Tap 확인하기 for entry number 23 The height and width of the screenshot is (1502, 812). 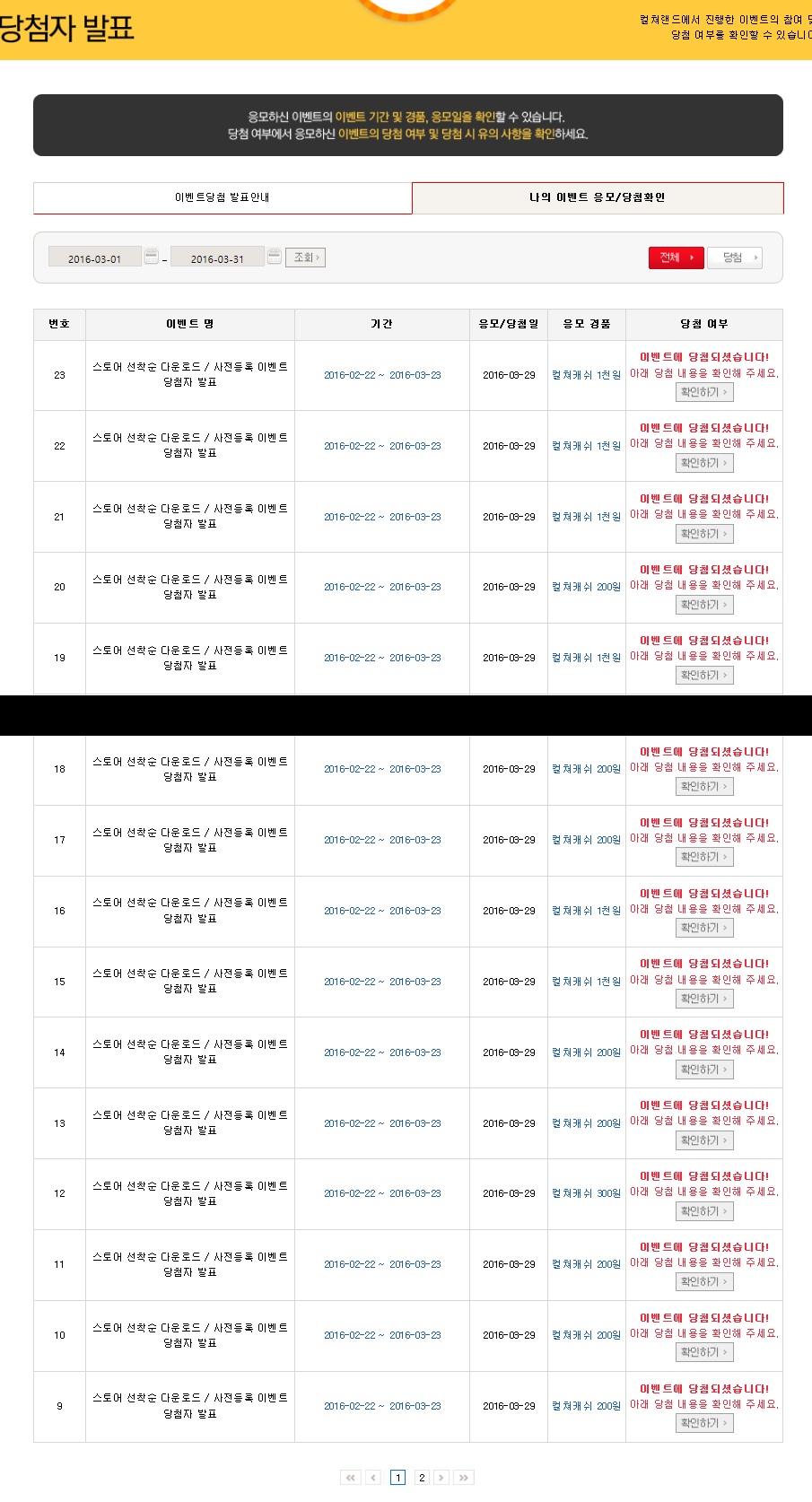pyautogui.click(x=704, y=392)
